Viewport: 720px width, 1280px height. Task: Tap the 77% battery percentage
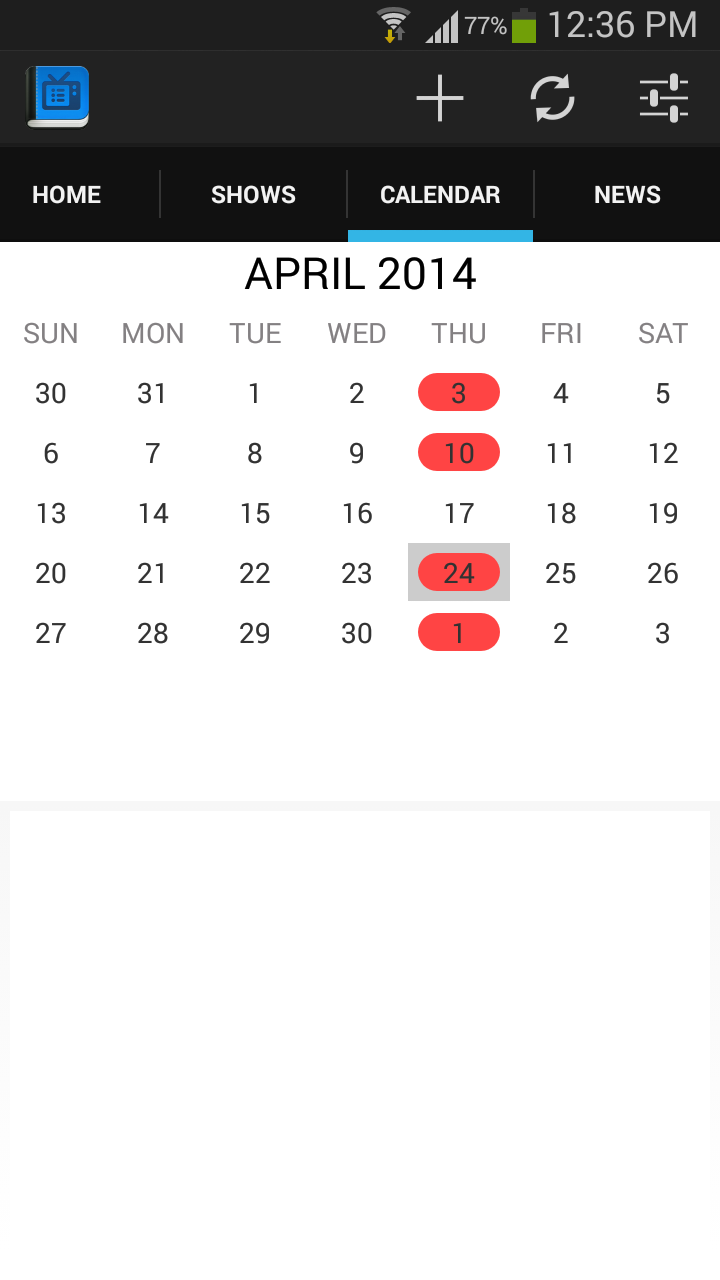[489, 24]
